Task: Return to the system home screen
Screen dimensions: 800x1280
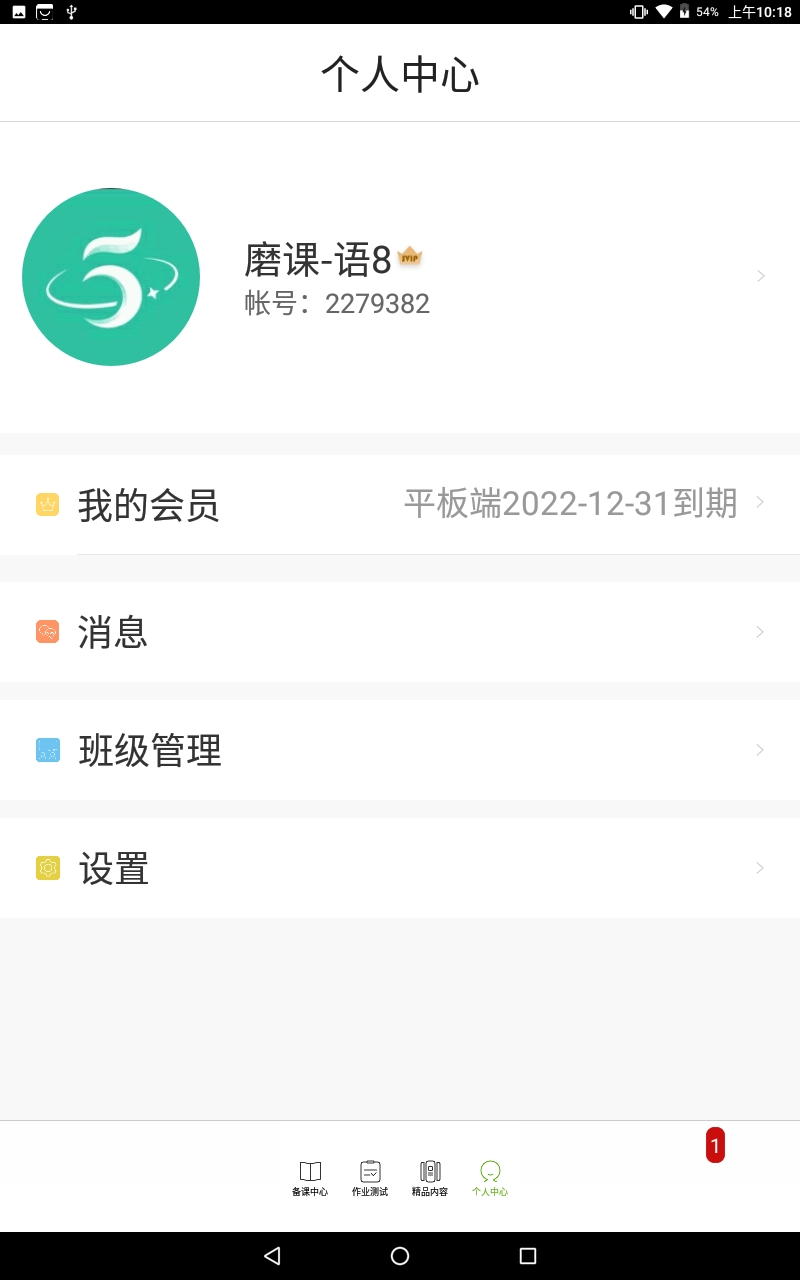Action: pyautogui.click(x=400, y=1256)
